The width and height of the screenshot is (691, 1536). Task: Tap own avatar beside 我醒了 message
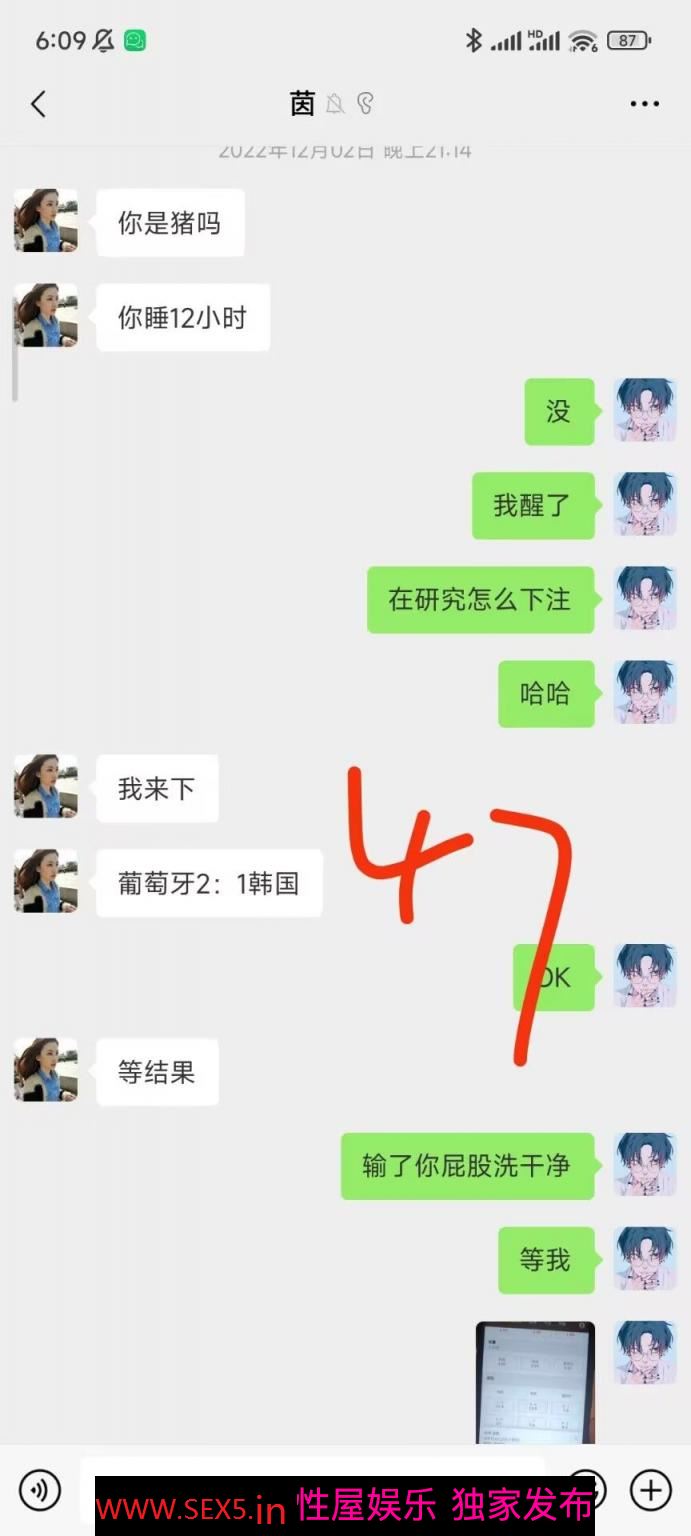[645, 505]
